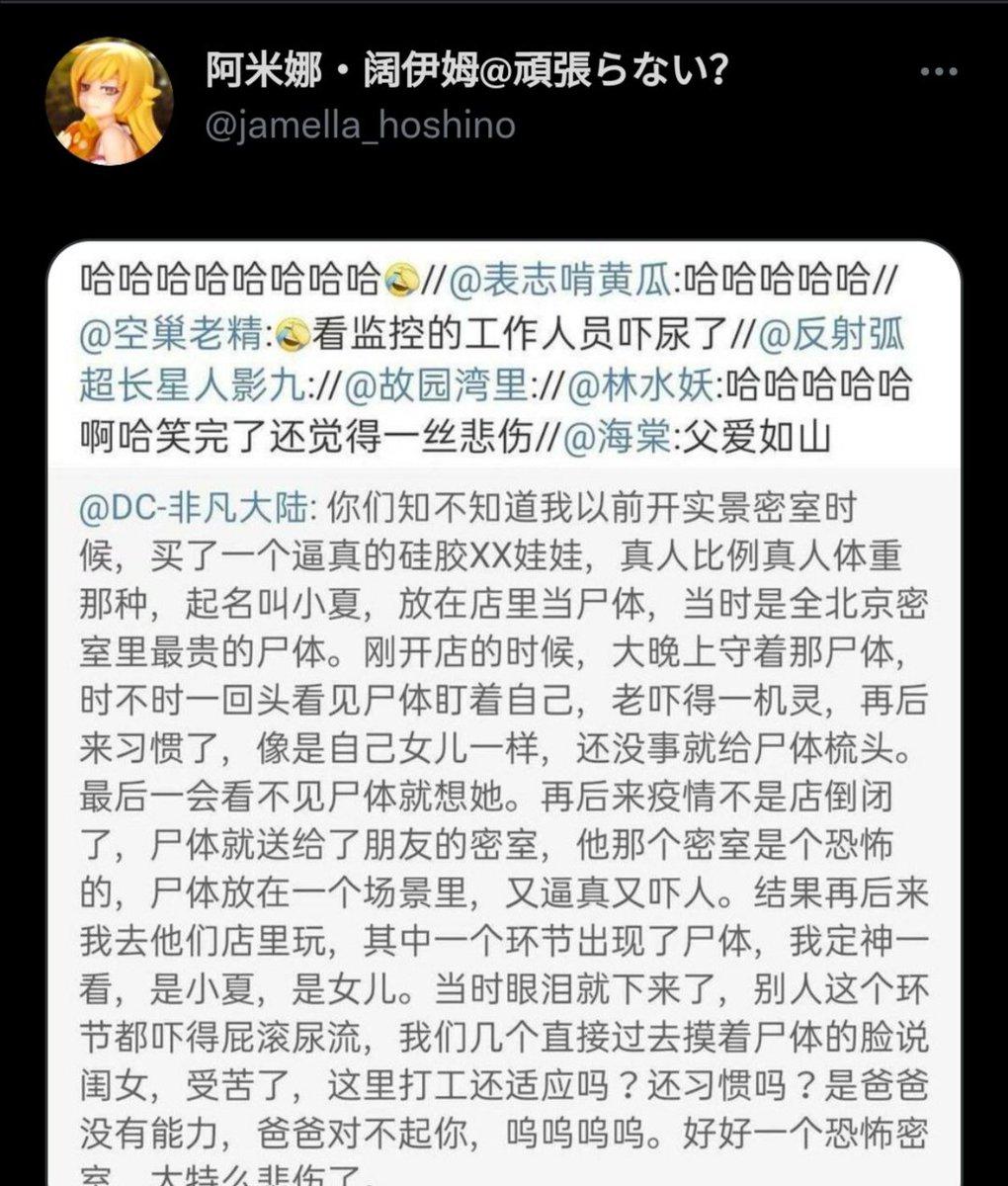Image resolution: width=1008 pixels, height=1186 pixels.
Task: Open the attached Weibo screenshot image
Action: (x=504, y=712)
